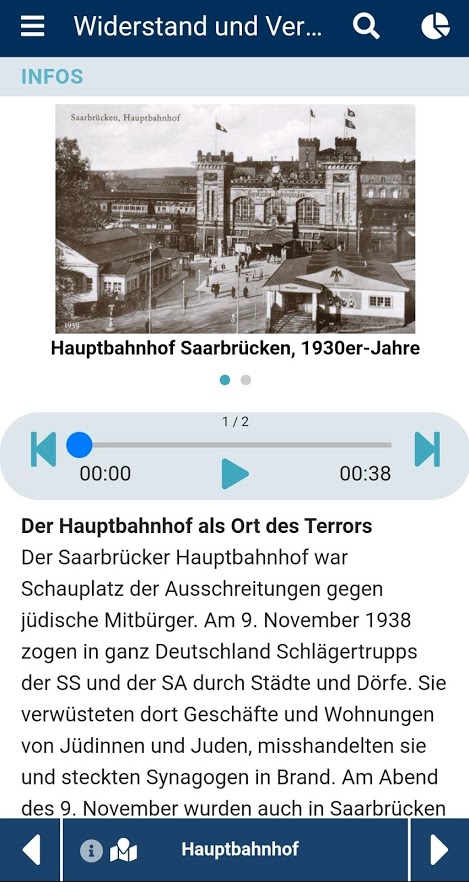Select the second image page dot
The width and height of the screenshot is (469, 882).
pyautogui.click(x=246, y=380)
